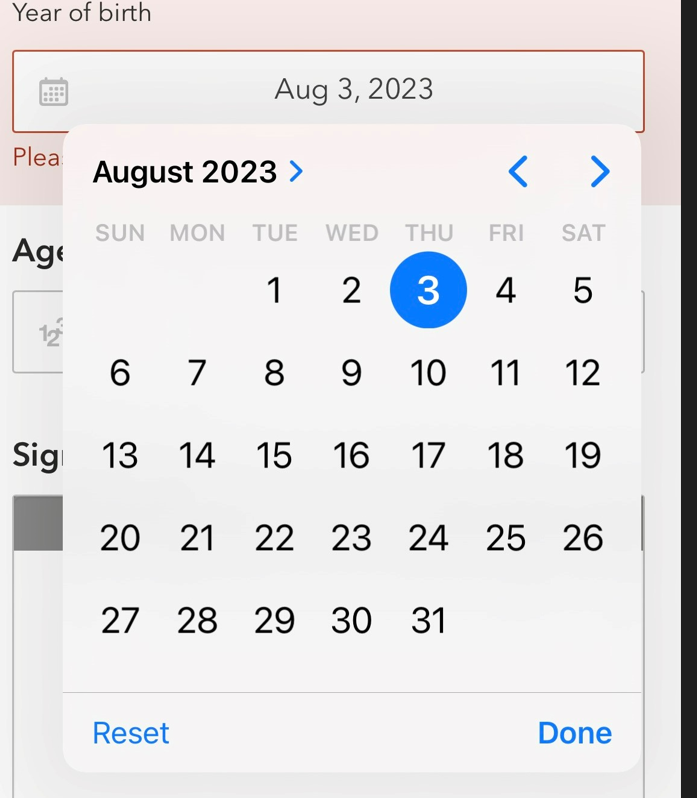Pick August 9 in the calendar
This screenshot has width=697, height=798.
pos(351,373)
